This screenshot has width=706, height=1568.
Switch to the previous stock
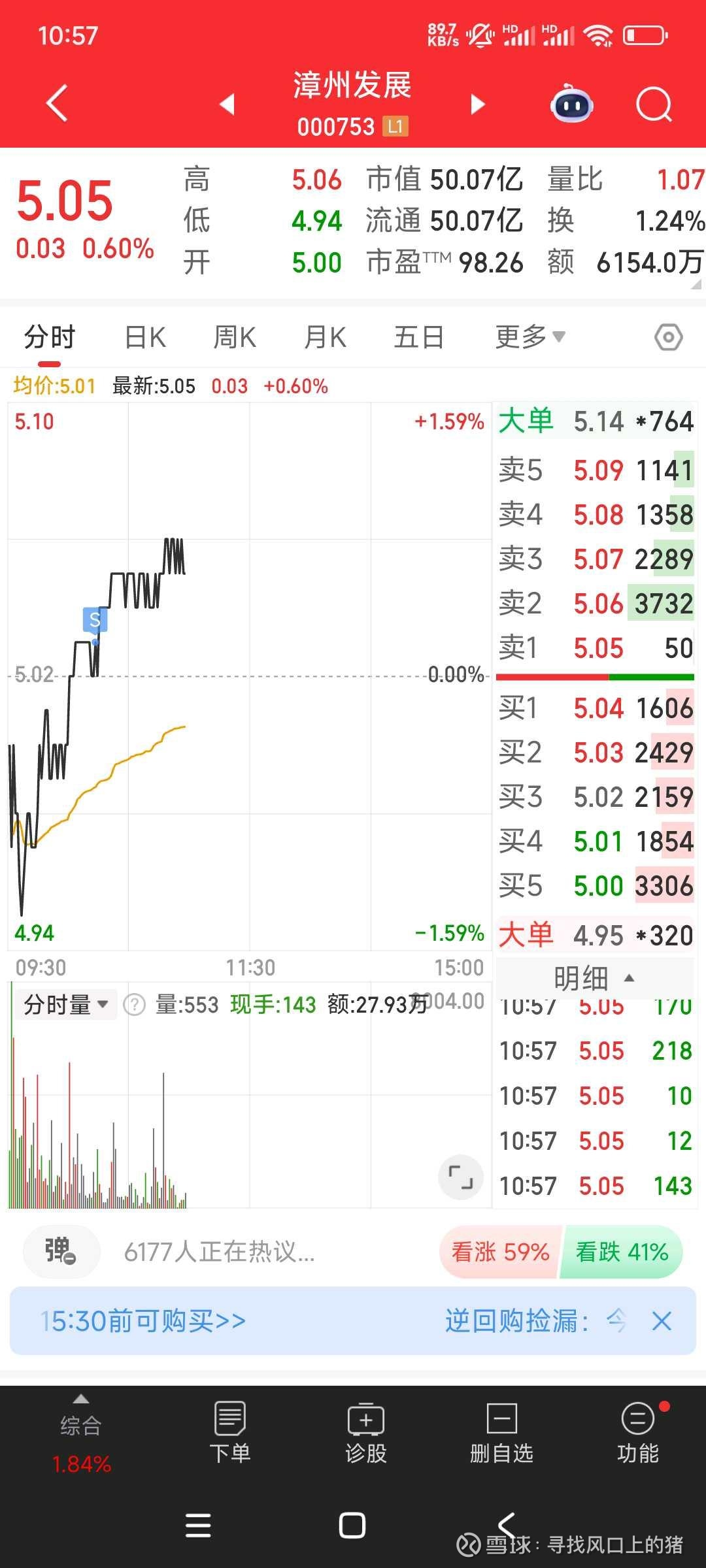227,104
